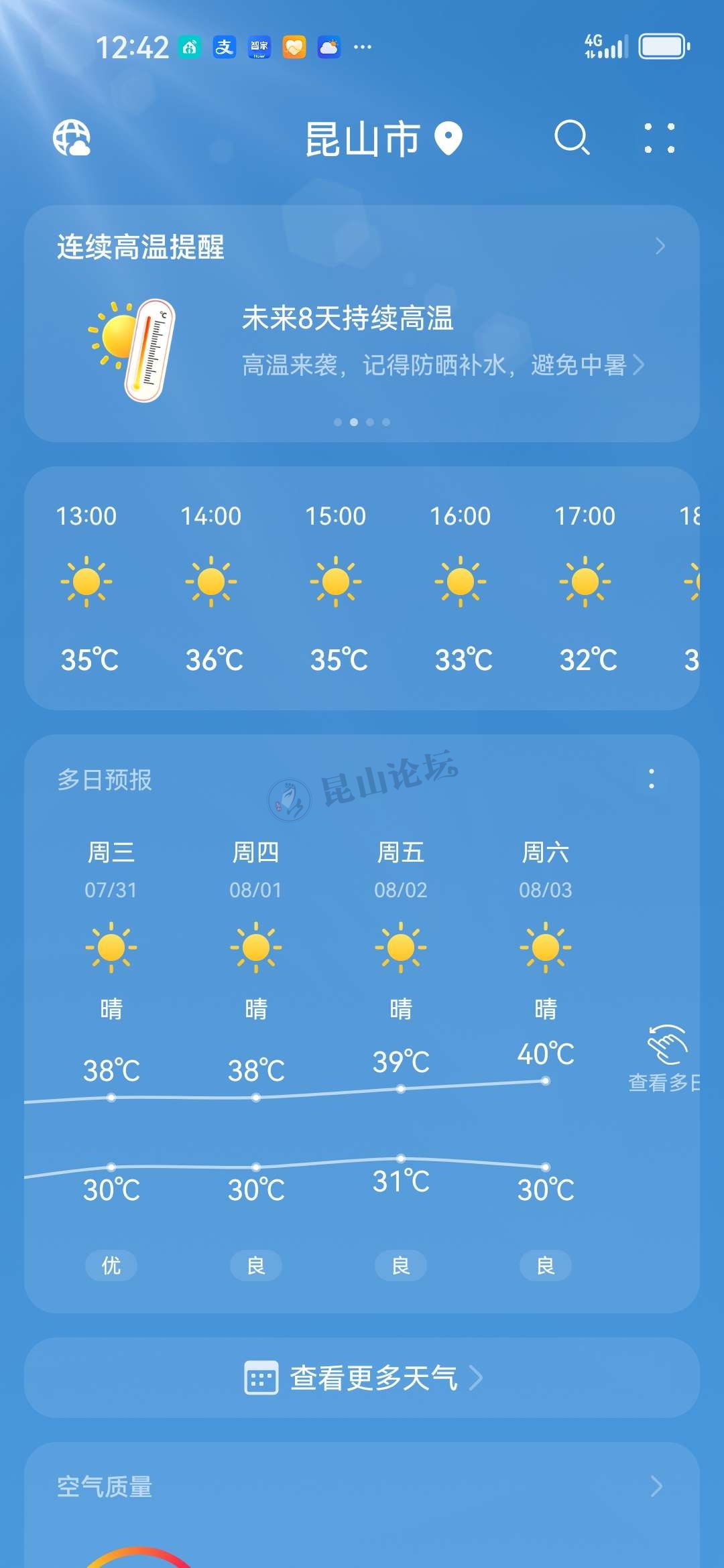View the 周五 08/02 forecast column
The width and height of the screenshot is (724, 1568).
401,870
